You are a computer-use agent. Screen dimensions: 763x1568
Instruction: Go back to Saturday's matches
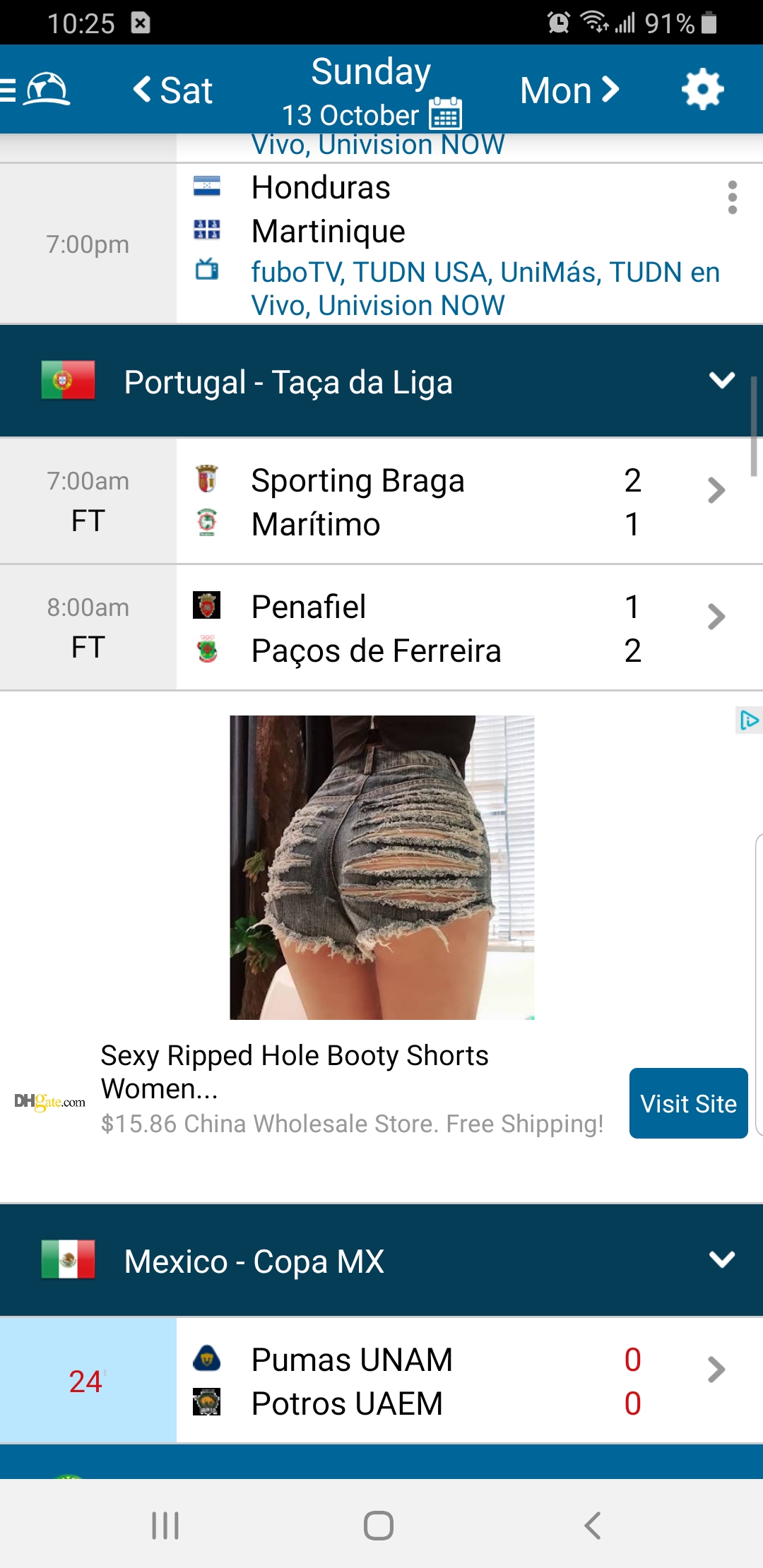pyautogui.click(x=173, y=90)
